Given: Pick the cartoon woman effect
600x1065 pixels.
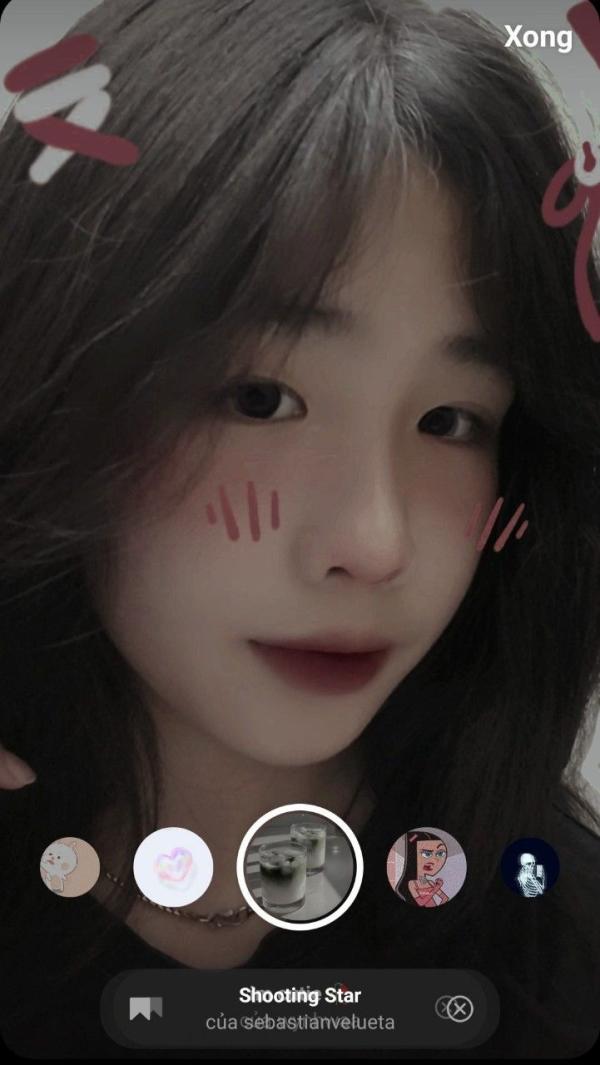Looking at the screenshot, I should point(427,867).
